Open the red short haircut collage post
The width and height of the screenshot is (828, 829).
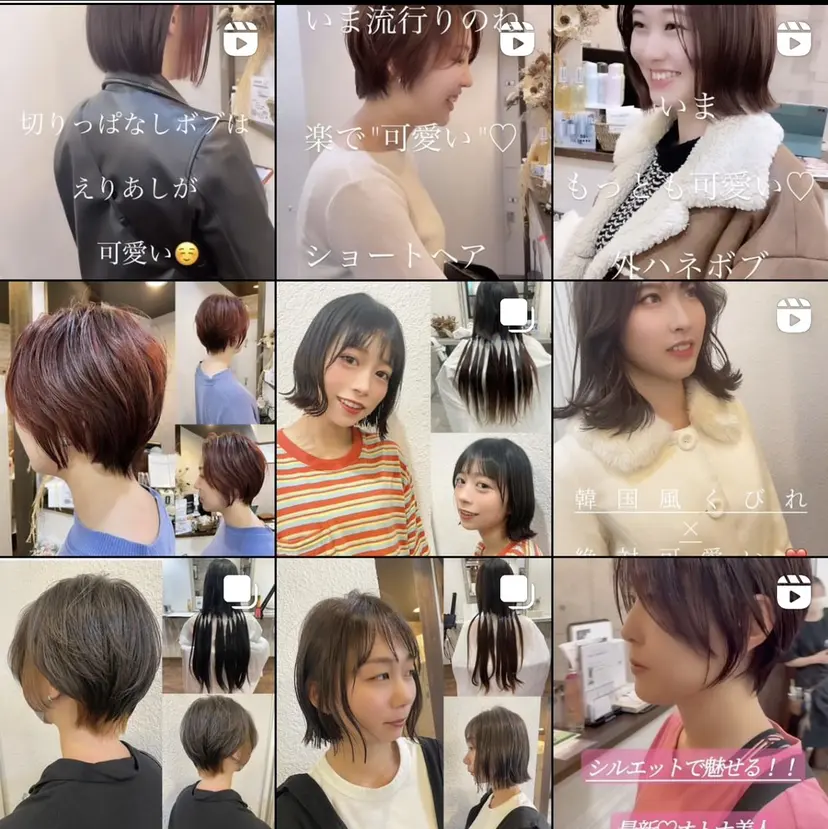click(137, 418)
